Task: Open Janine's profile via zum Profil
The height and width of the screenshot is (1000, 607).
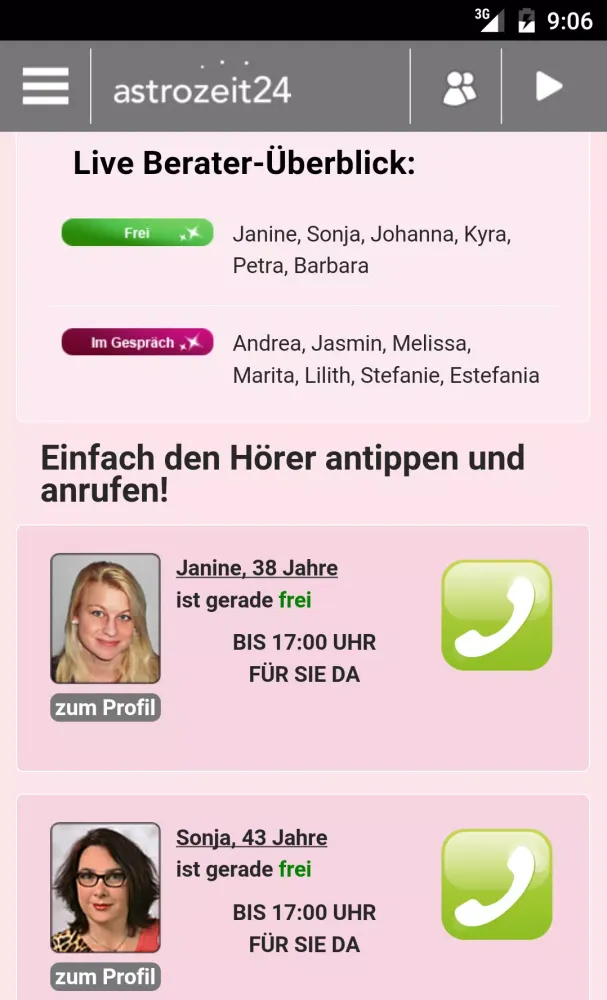Action: [105, 708]
